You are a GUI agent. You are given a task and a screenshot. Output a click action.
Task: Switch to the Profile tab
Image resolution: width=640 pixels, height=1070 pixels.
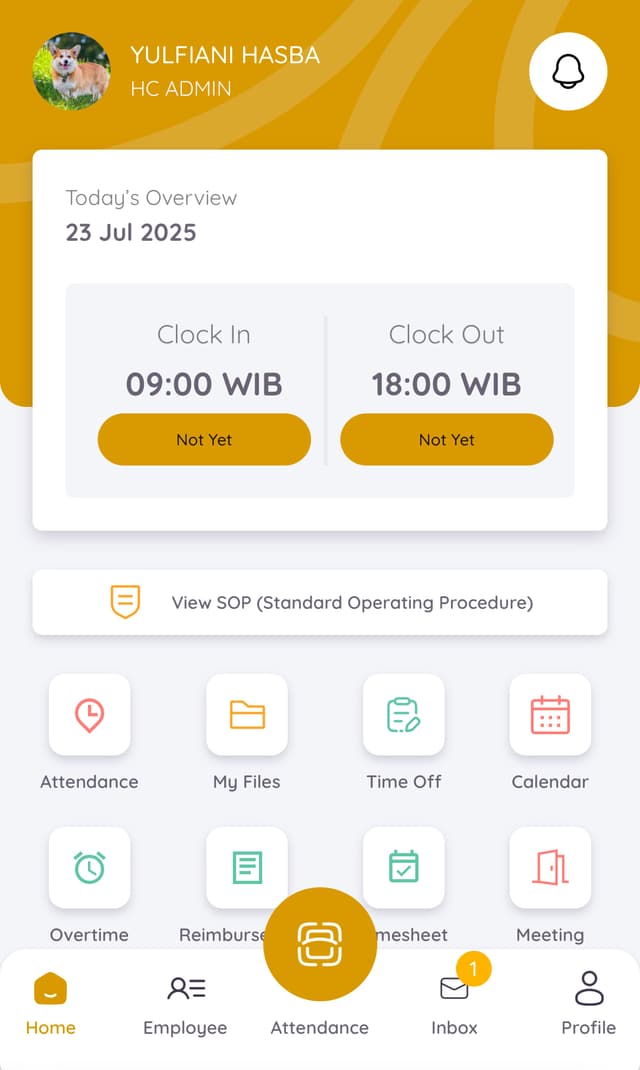click(x=588, y=1004)
